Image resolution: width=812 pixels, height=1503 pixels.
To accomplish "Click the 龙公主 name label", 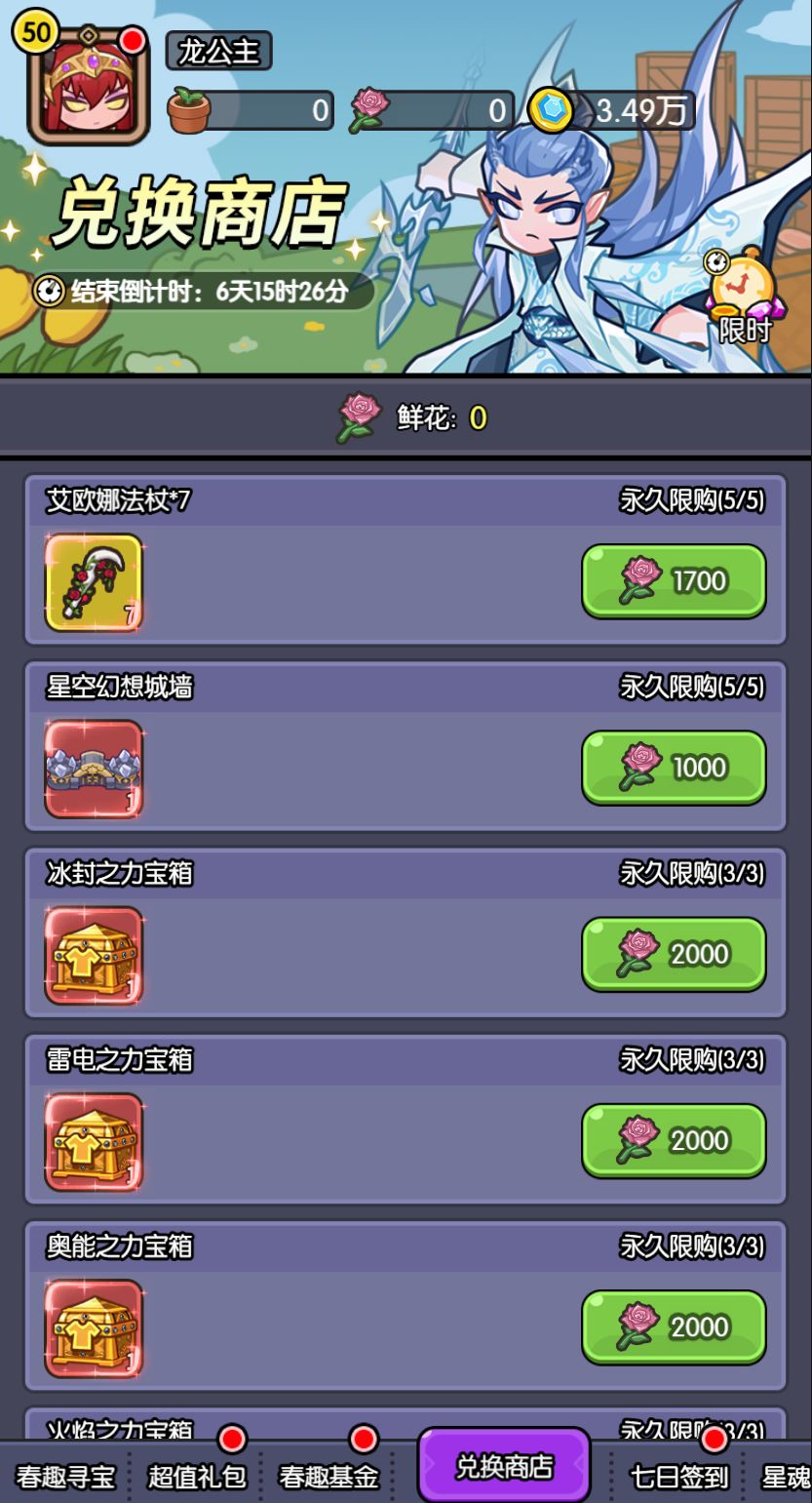I will (x=220, y=53).
